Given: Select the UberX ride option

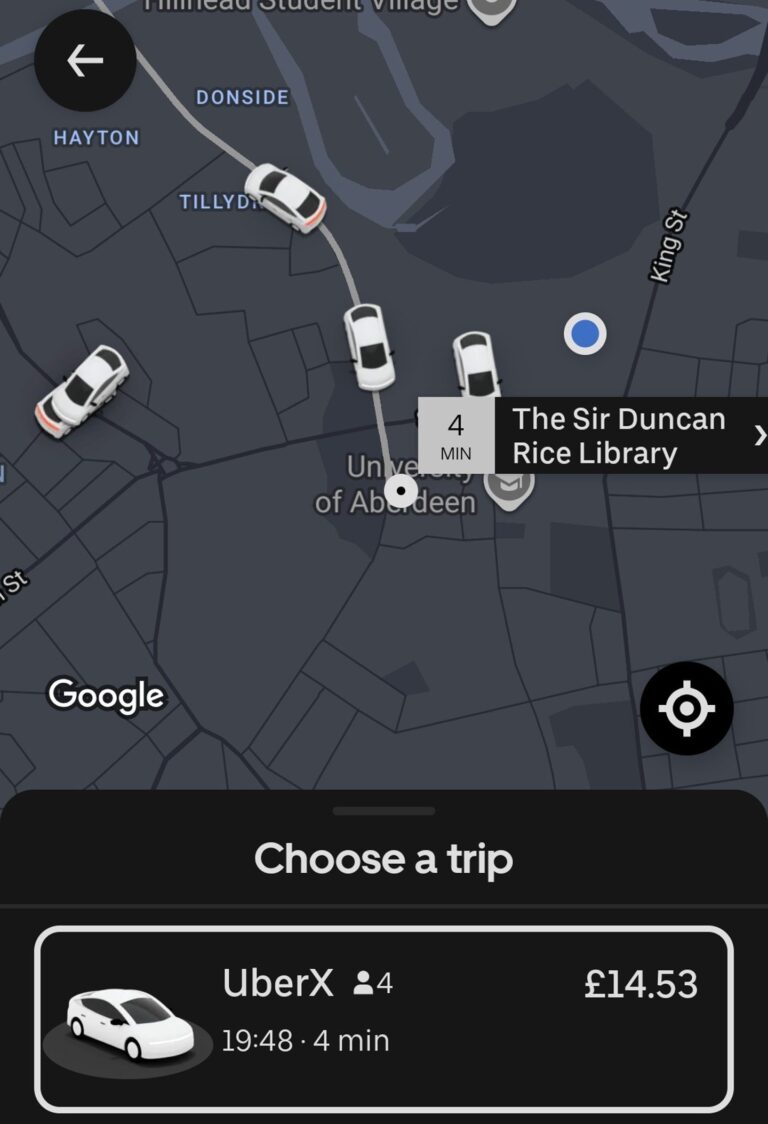Looking at the screenshot, I should pyautogui.click(x=384, y=1018).
